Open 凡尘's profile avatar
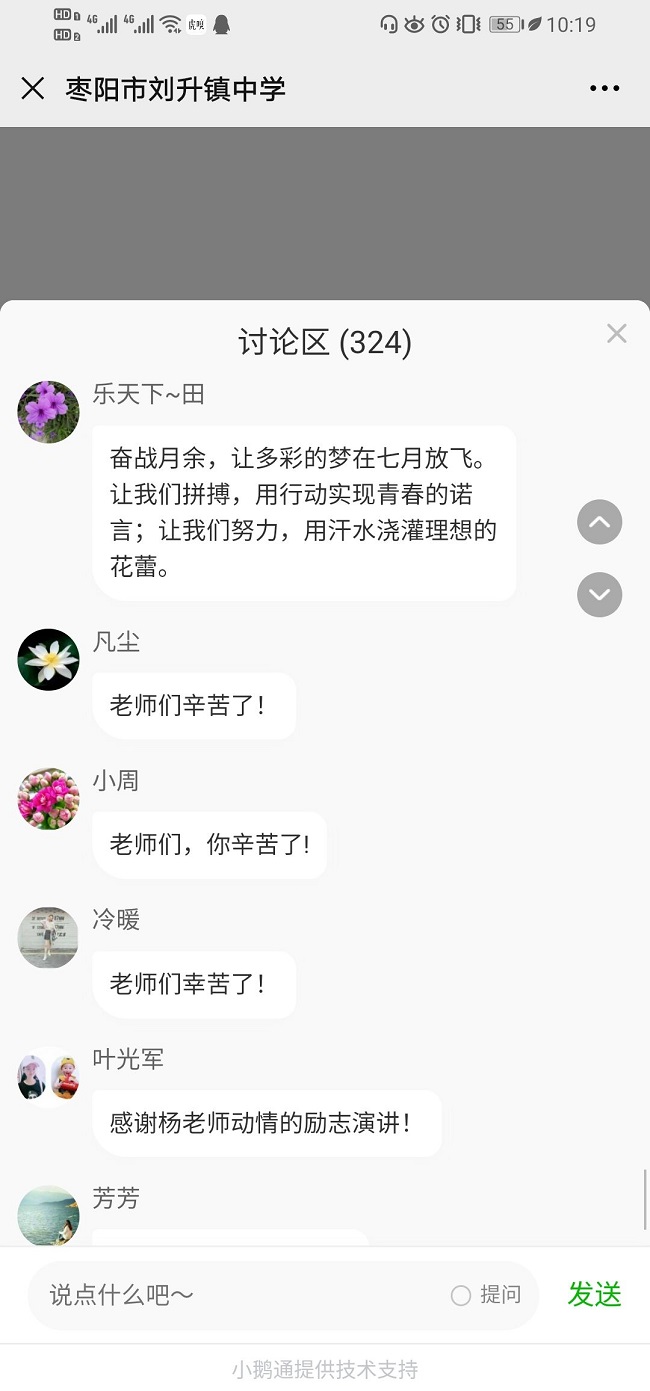This screenshot has height=1391, width=650. pyautogui.click(x=48, y=659)
